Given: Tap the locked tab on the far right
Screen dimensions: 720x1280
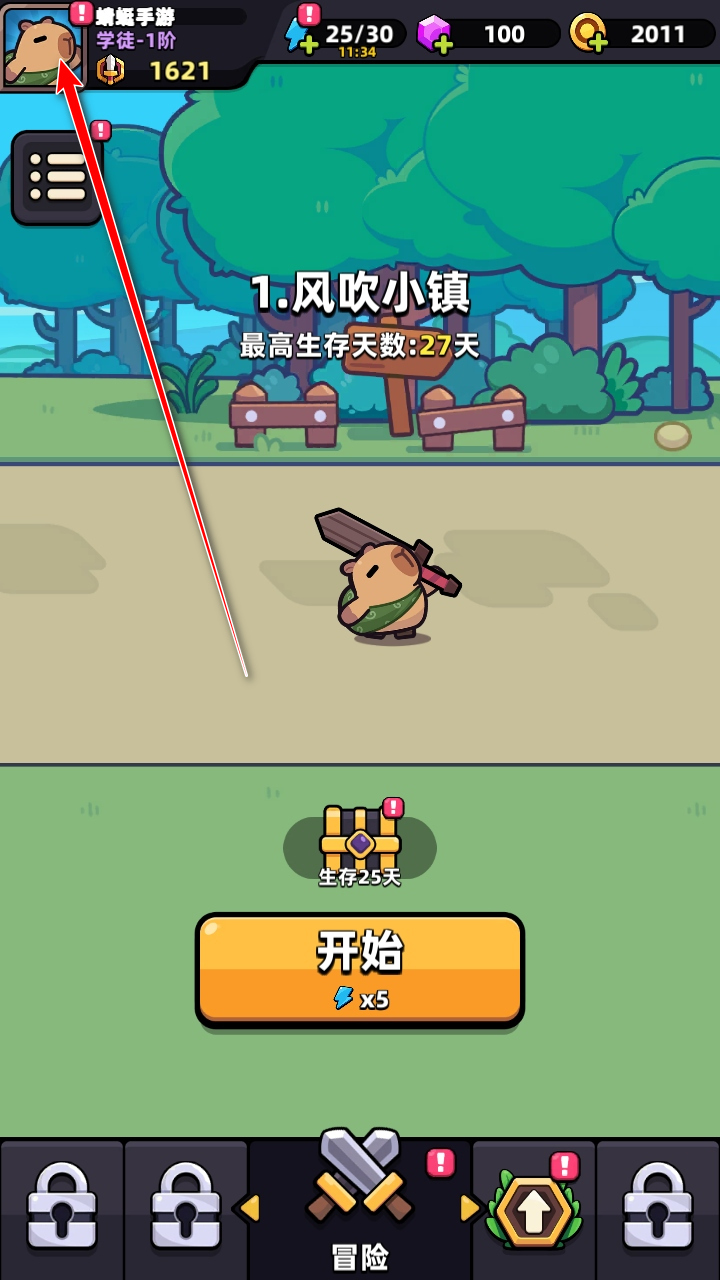Looking at the screenshot, I should pos(657,1208).
